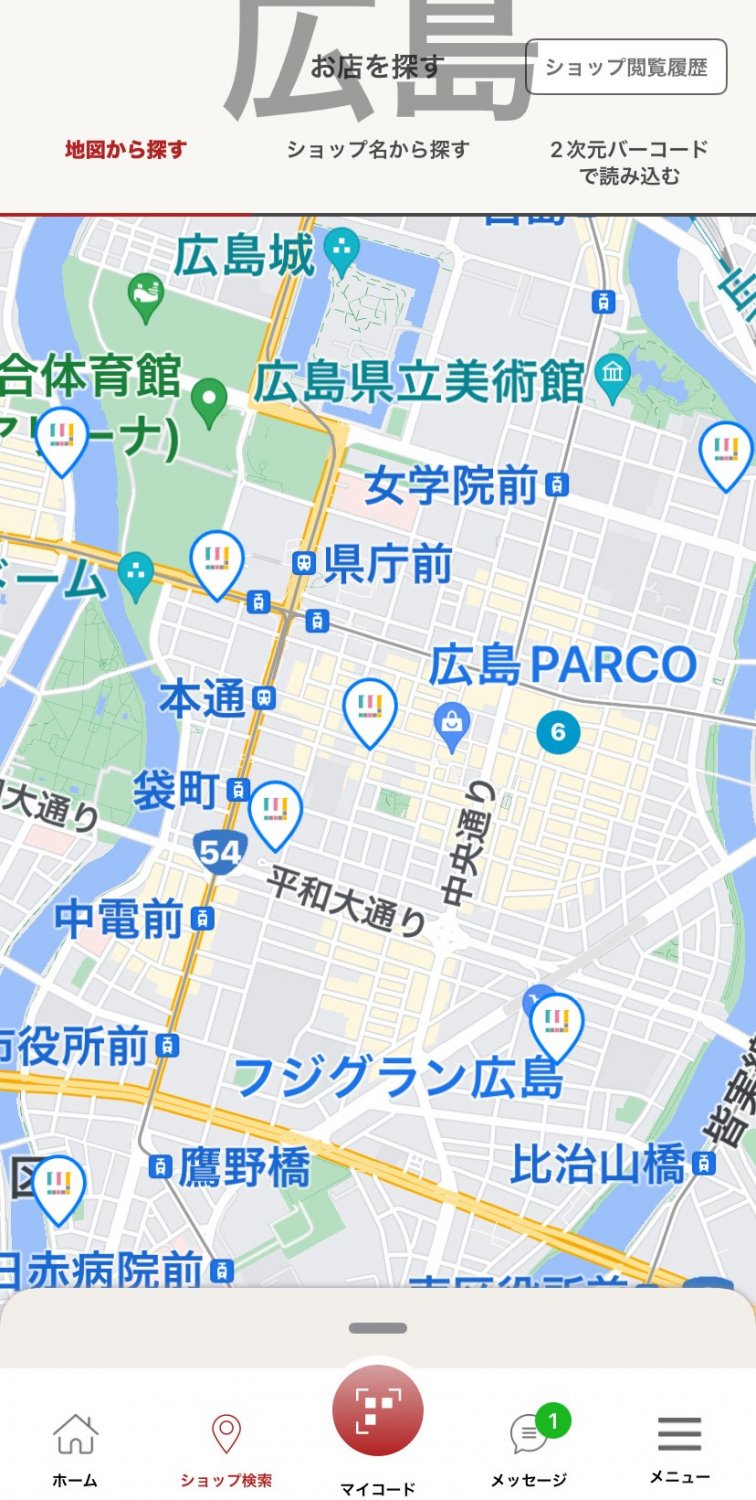This screenshot has height=1500, width=756.
Task: Select the shop pin above フジグラン広島
Action: (x=556, y=1024)
